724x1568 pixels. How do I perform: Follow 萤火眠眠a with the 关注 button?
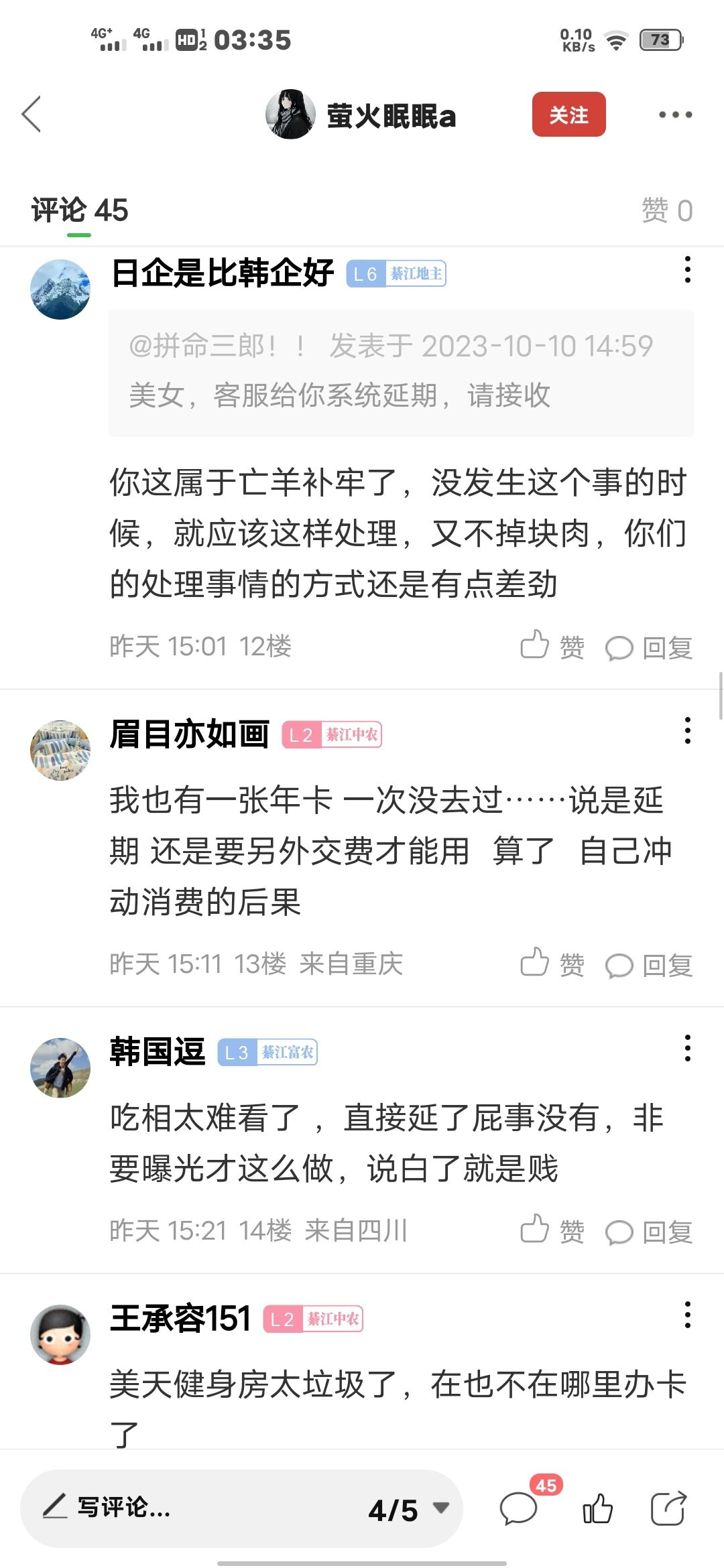(x=568, y=115)
